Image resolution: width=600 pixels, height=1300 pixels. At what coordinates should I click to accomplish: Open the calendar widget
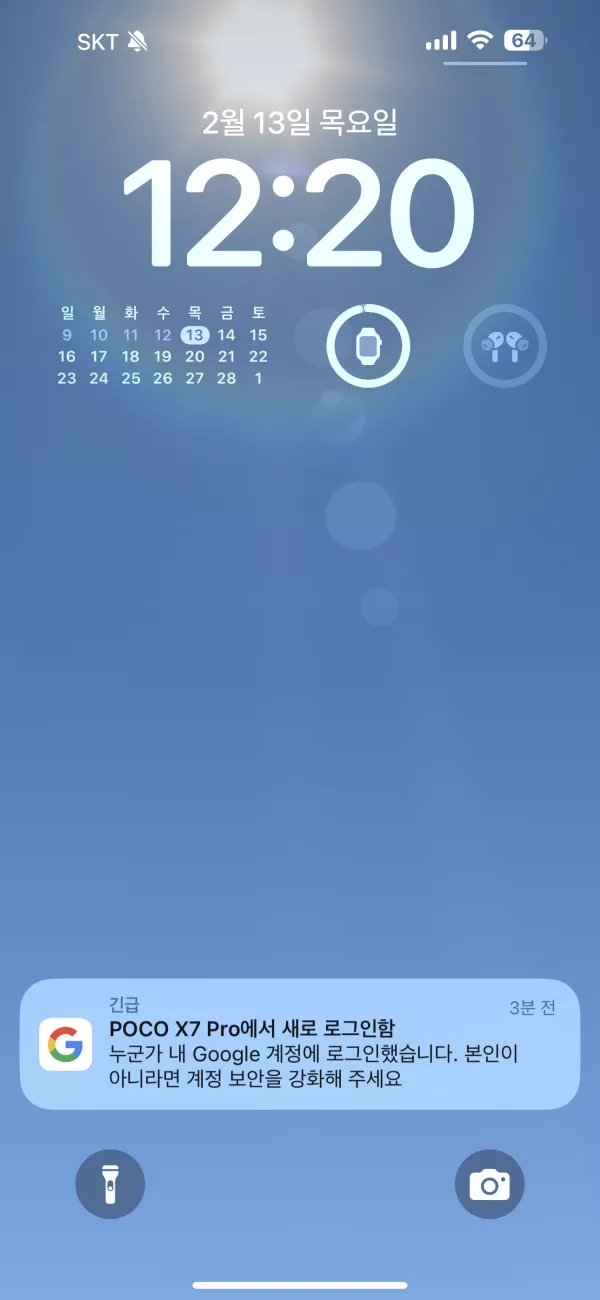click(x=162, y=346)
